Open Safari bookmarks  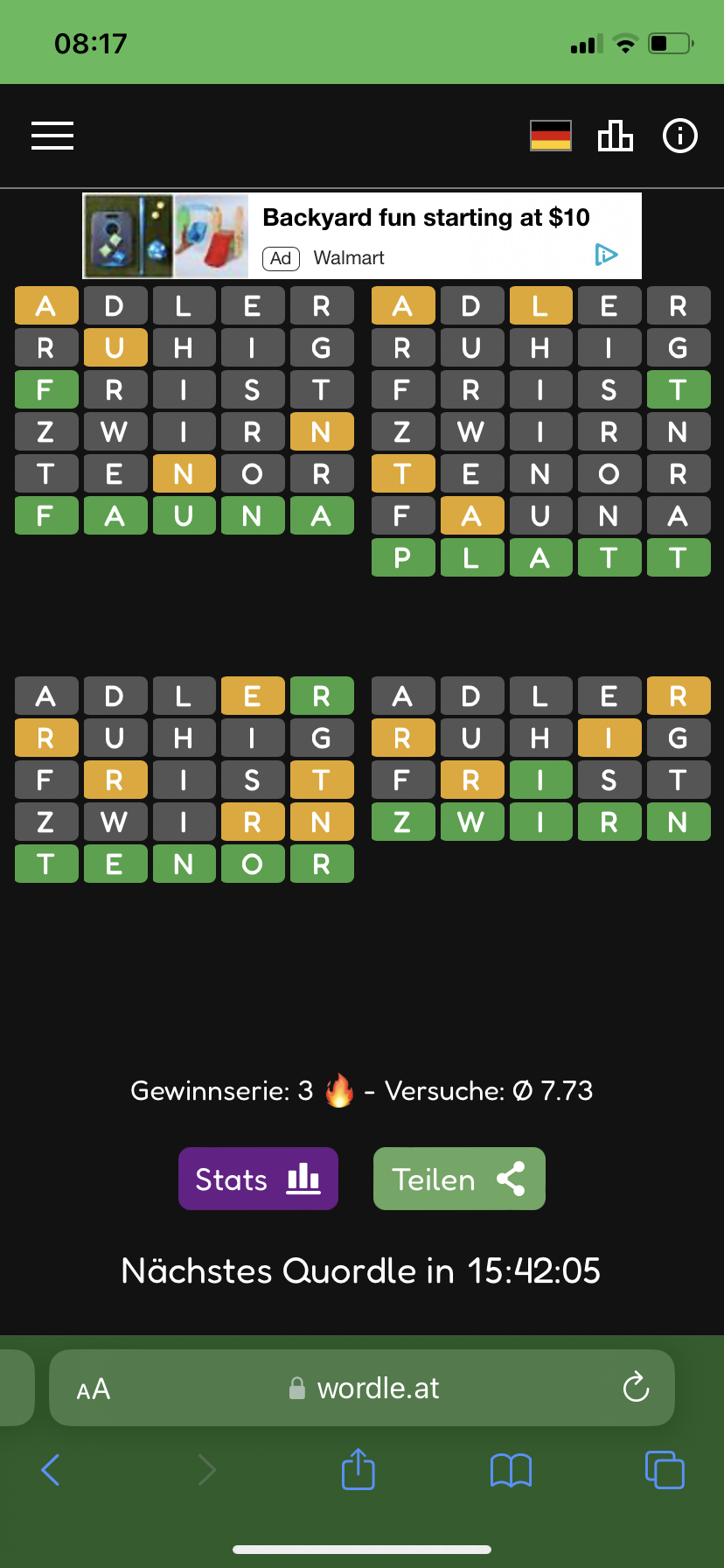click(x=512, y=1470)
